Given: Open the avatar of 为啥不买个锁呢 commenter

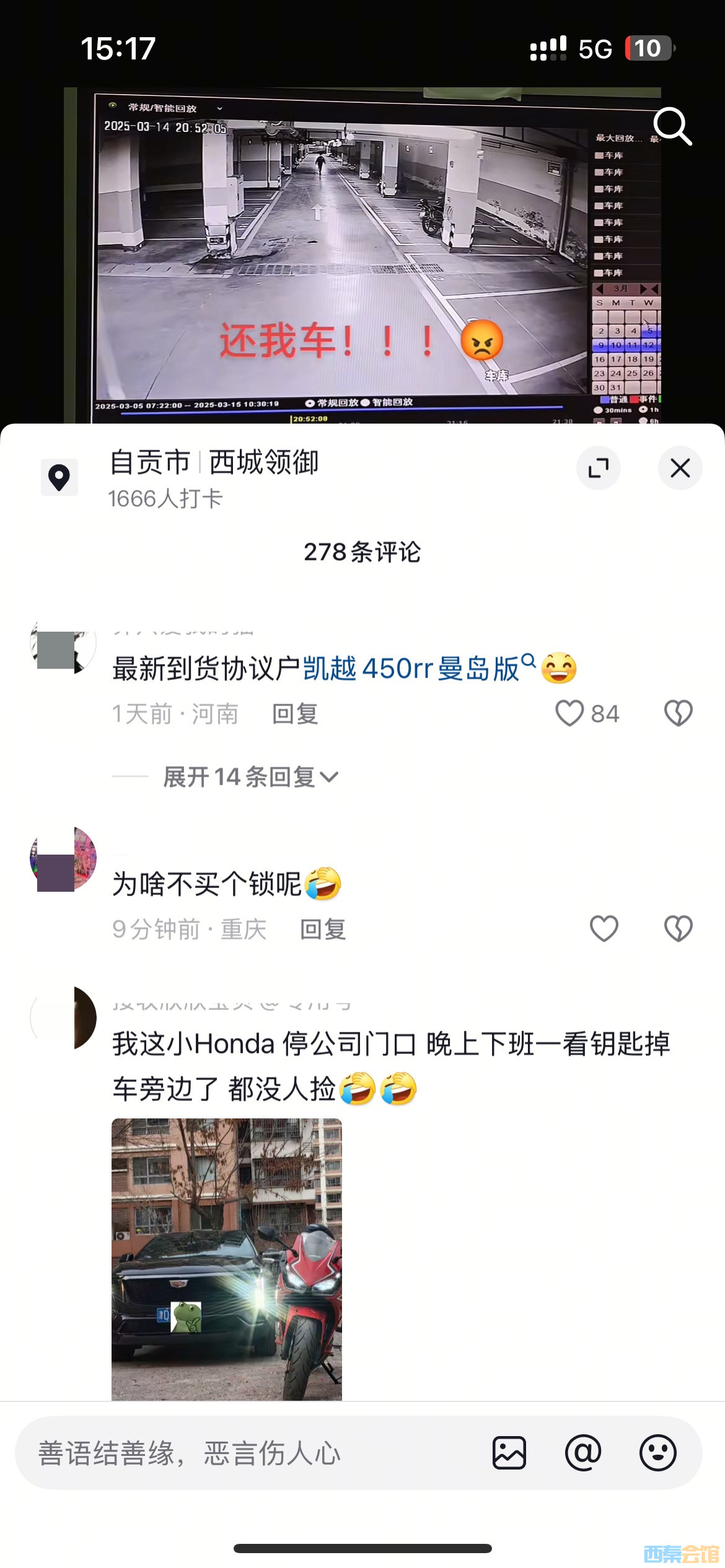Looking at the screenshot, I should click(63, 860).
